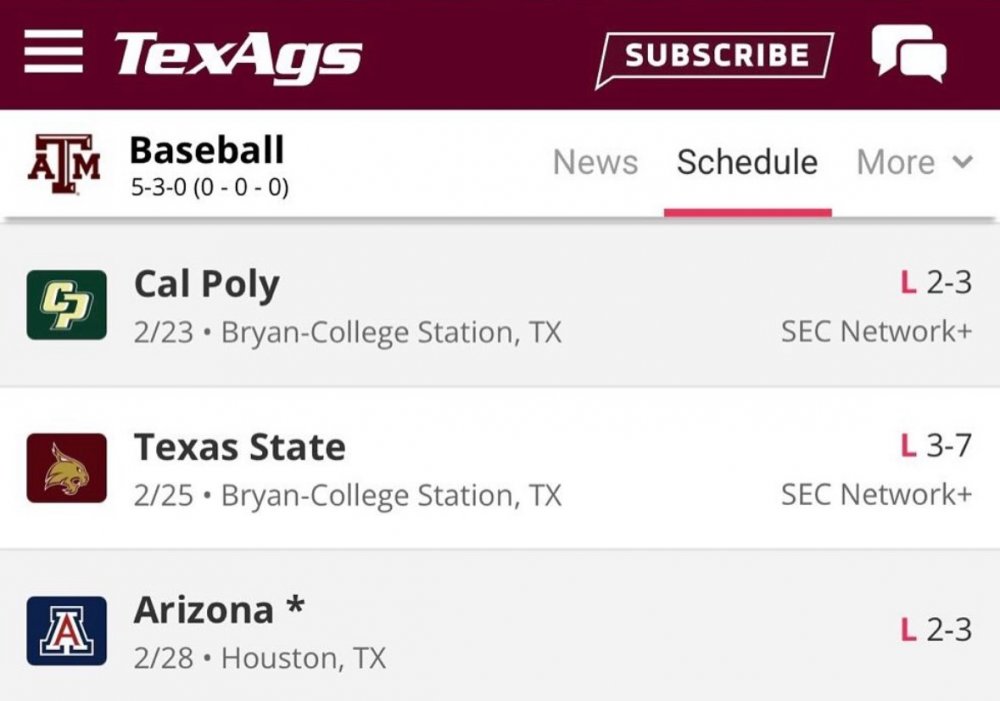Go to the TexAgs home page
This screenshot has width=1000, height=701.
point(238,55)
